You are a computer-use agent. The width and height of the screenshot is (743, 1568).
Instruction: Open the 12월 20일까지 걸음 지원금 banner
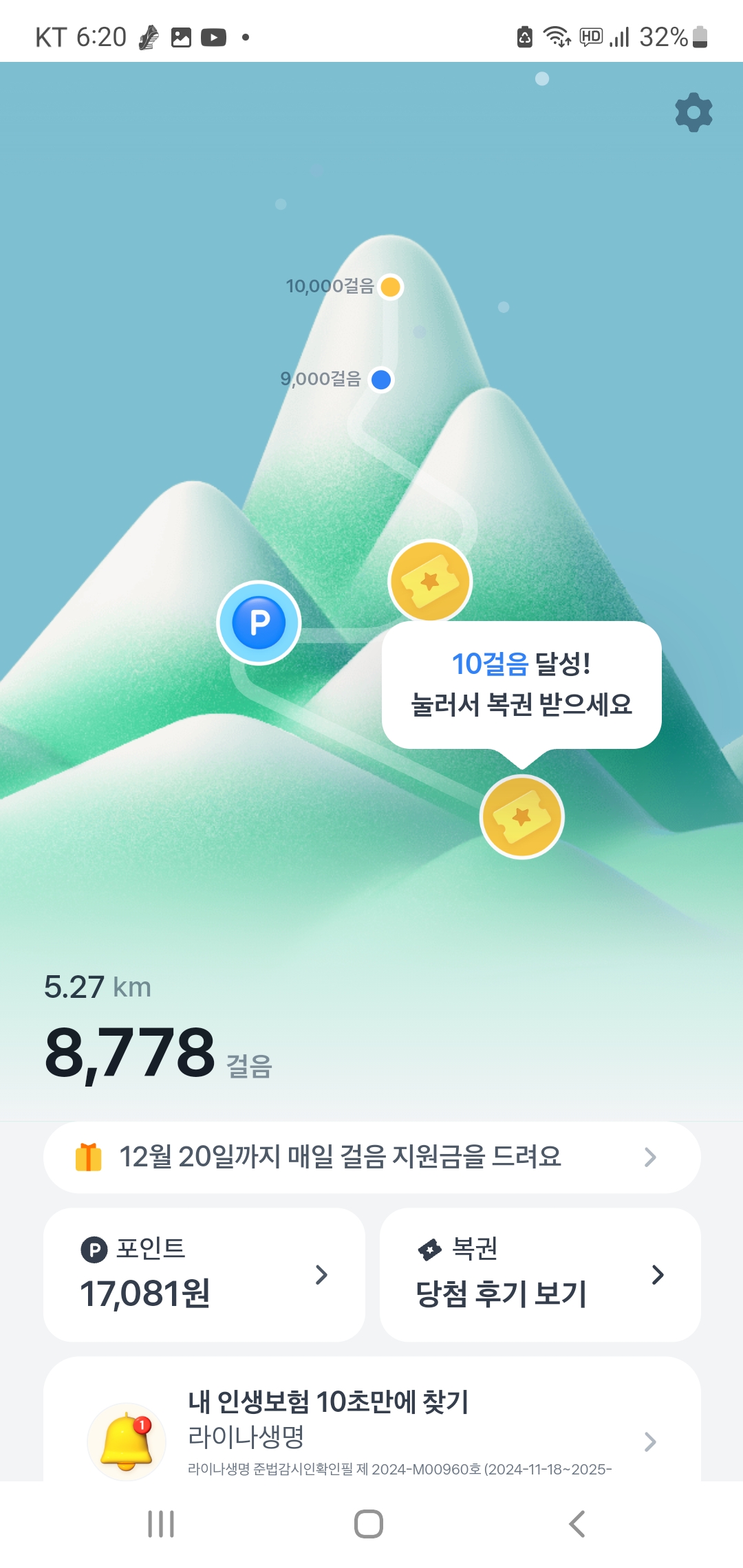coord(371,1157)
